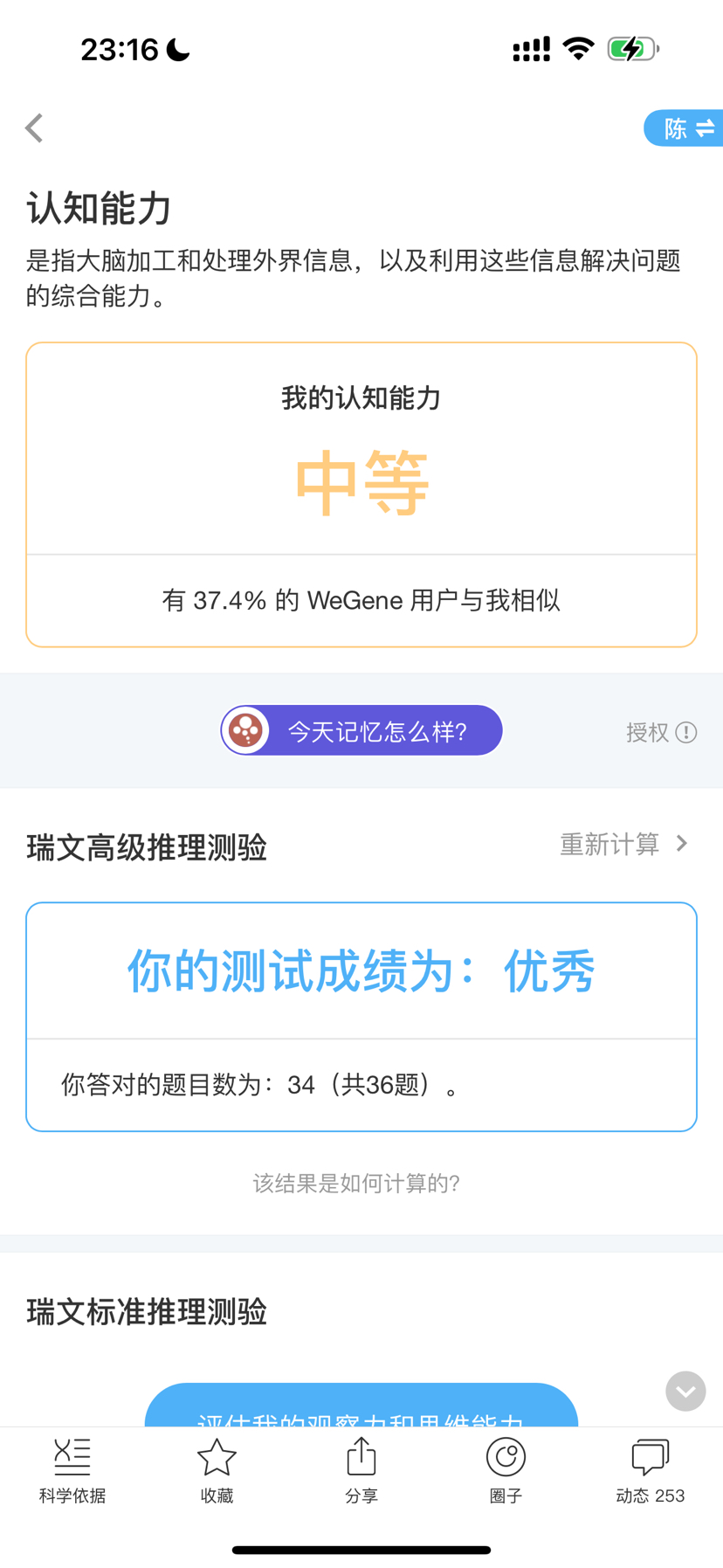
Task: Go back using the top-left arrow
Action: (34, 128)
